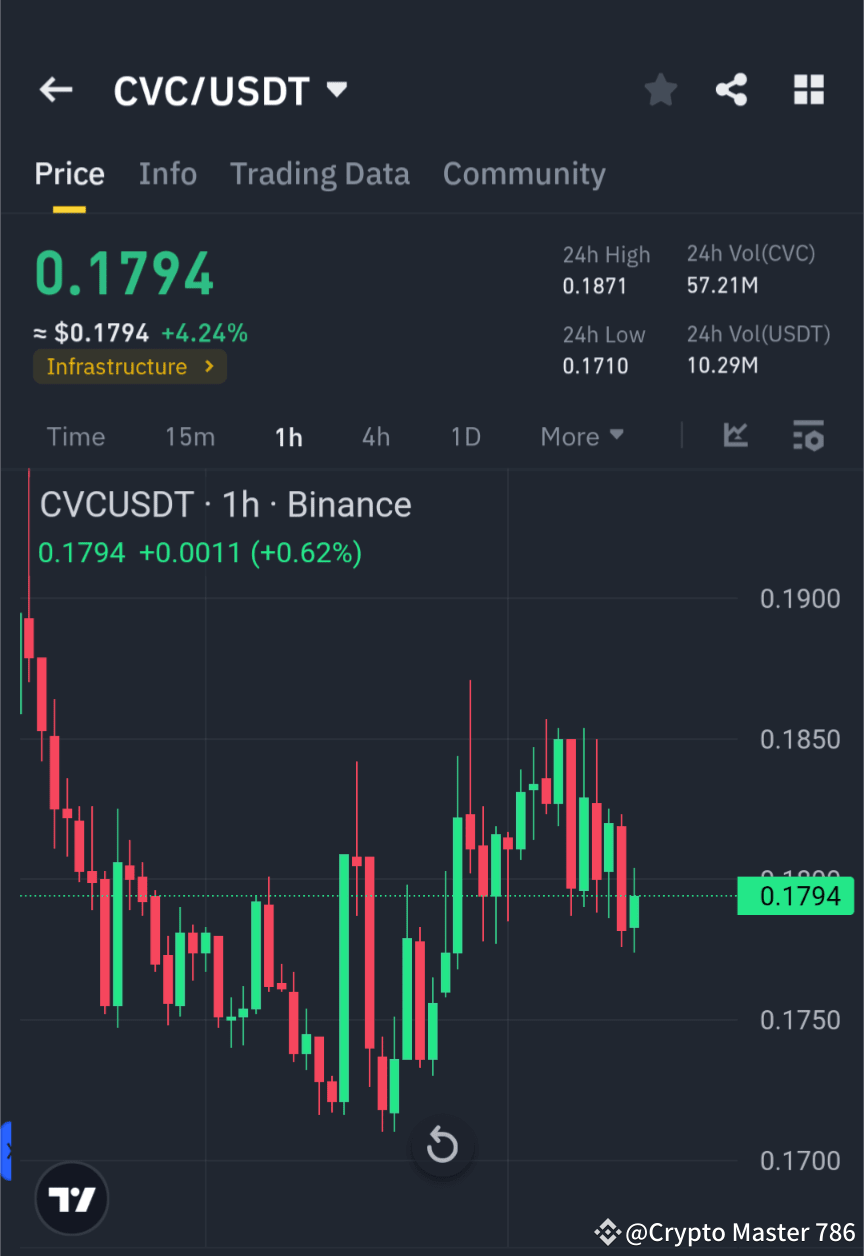Tap the current price label 0.1794
Viewport: 864px width, 1256px height.
tap(795, 896)
